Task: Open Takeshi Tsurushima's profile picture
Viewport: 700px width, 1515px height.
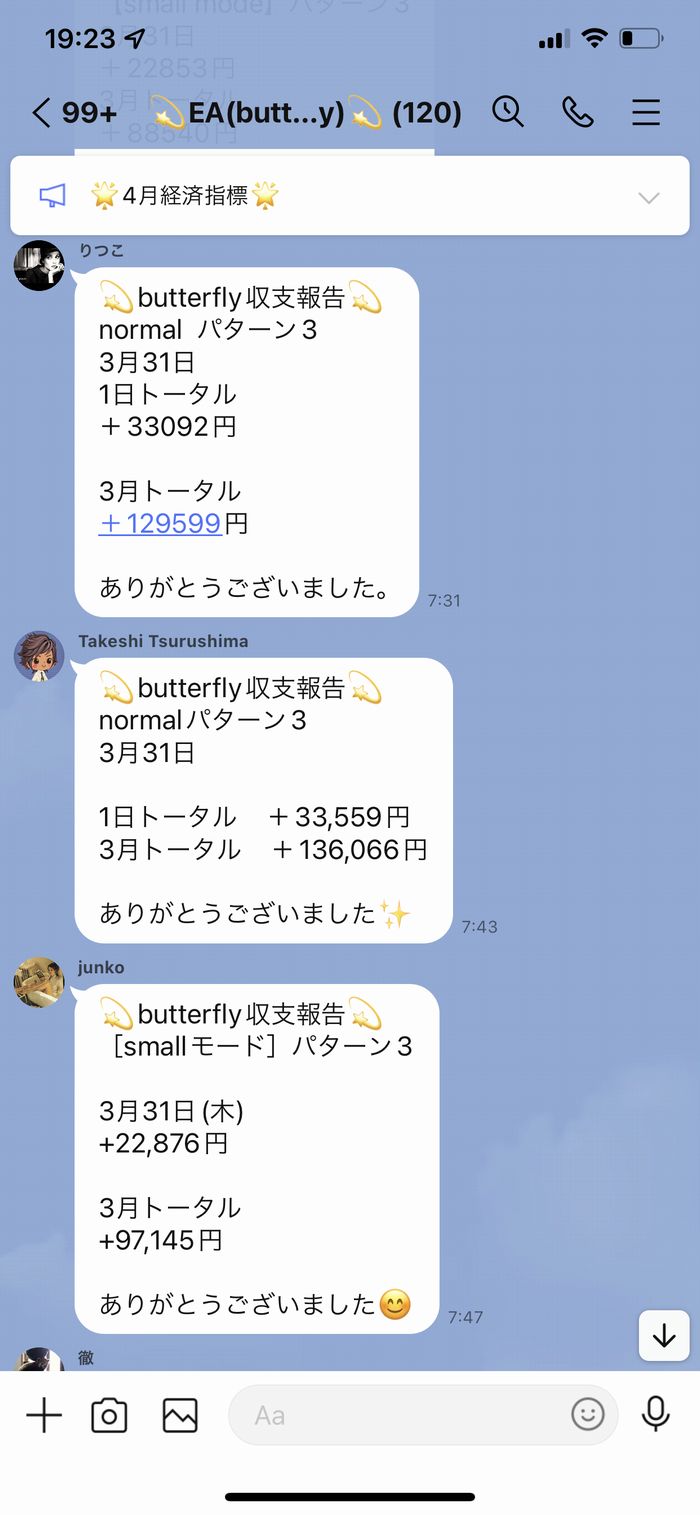Action: [39, 657]
